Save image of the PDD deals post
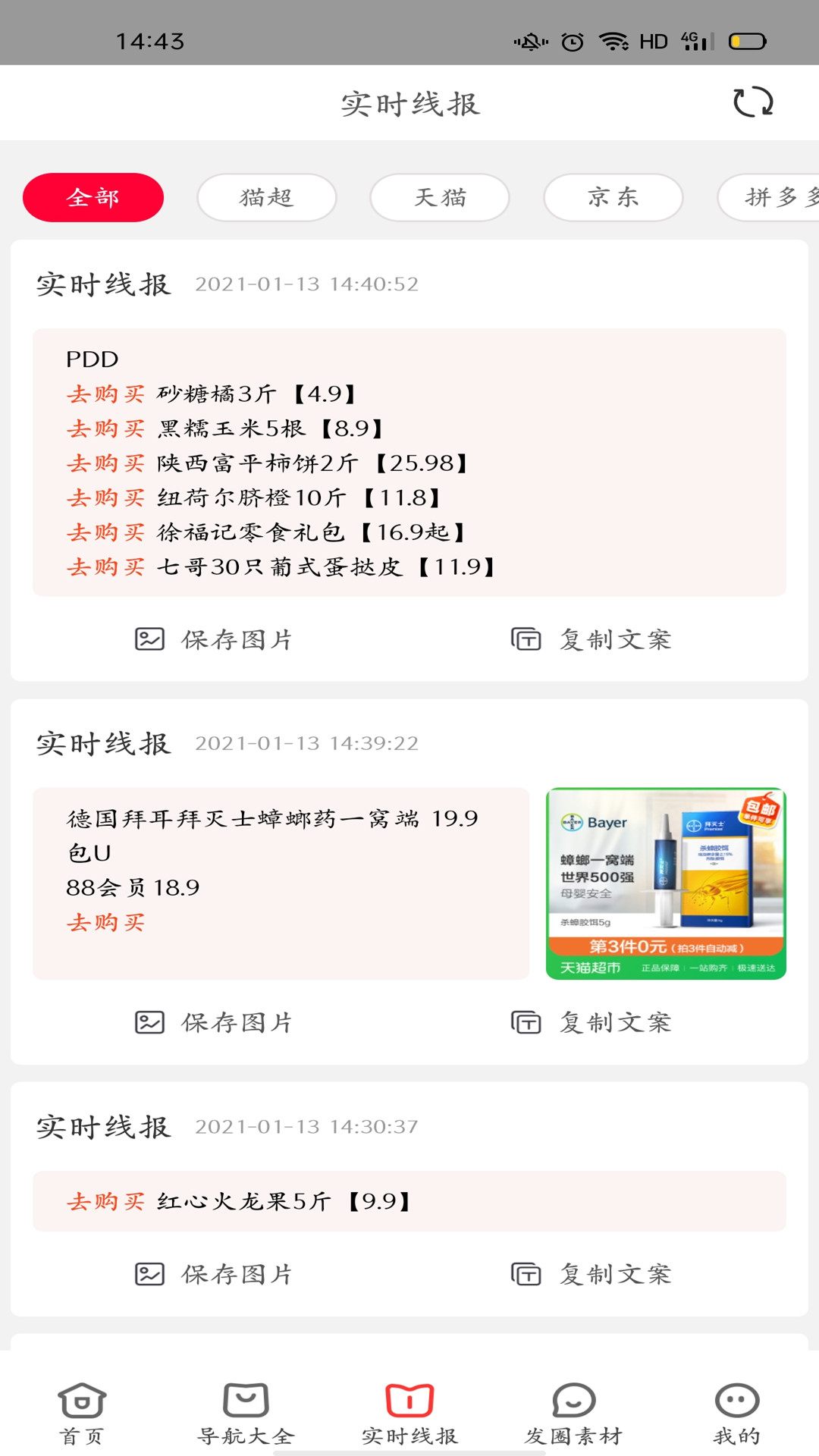Image resolution: width=819 pixels, height=1456 pixels. click(214, 639)
